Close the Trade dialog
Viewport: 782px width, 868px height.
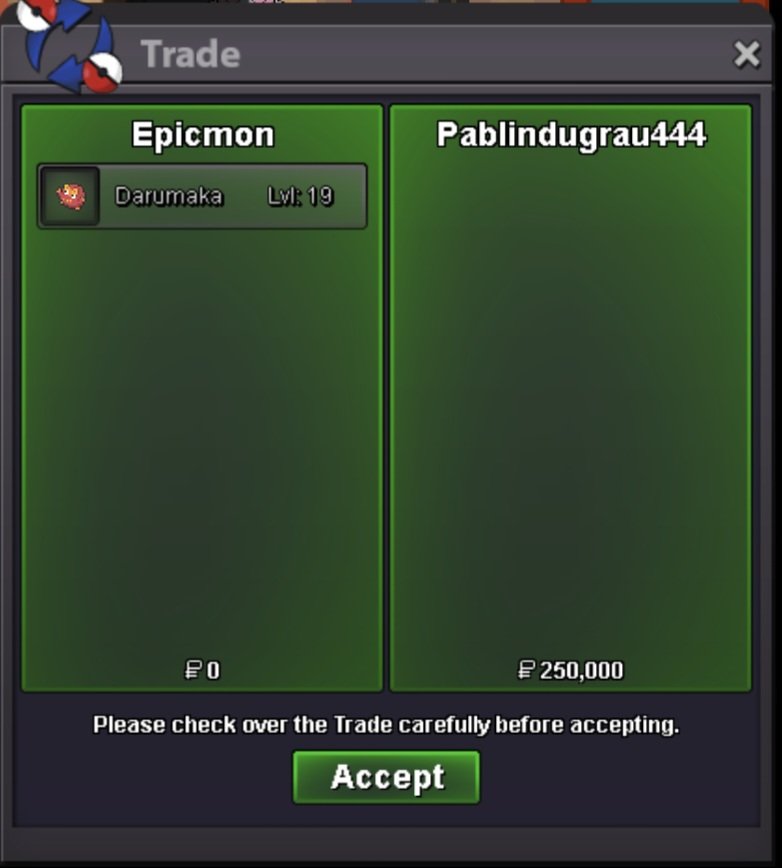[746, 54]
